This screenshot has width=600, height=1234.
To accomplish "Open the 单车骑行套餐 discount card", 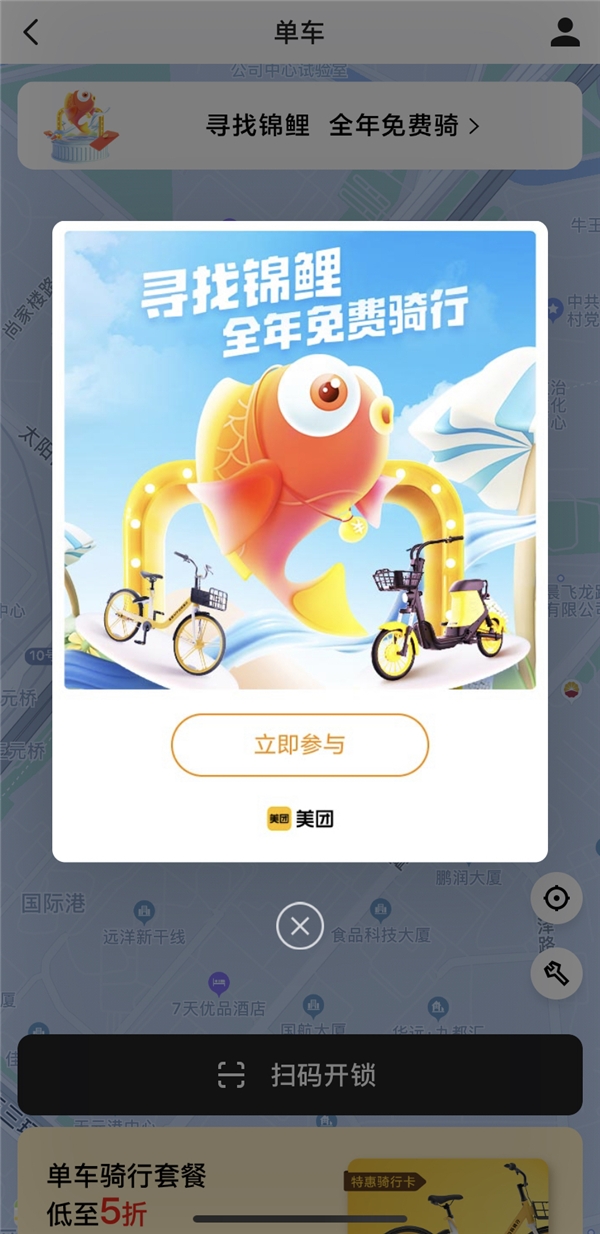I will tap(300, 1185).
